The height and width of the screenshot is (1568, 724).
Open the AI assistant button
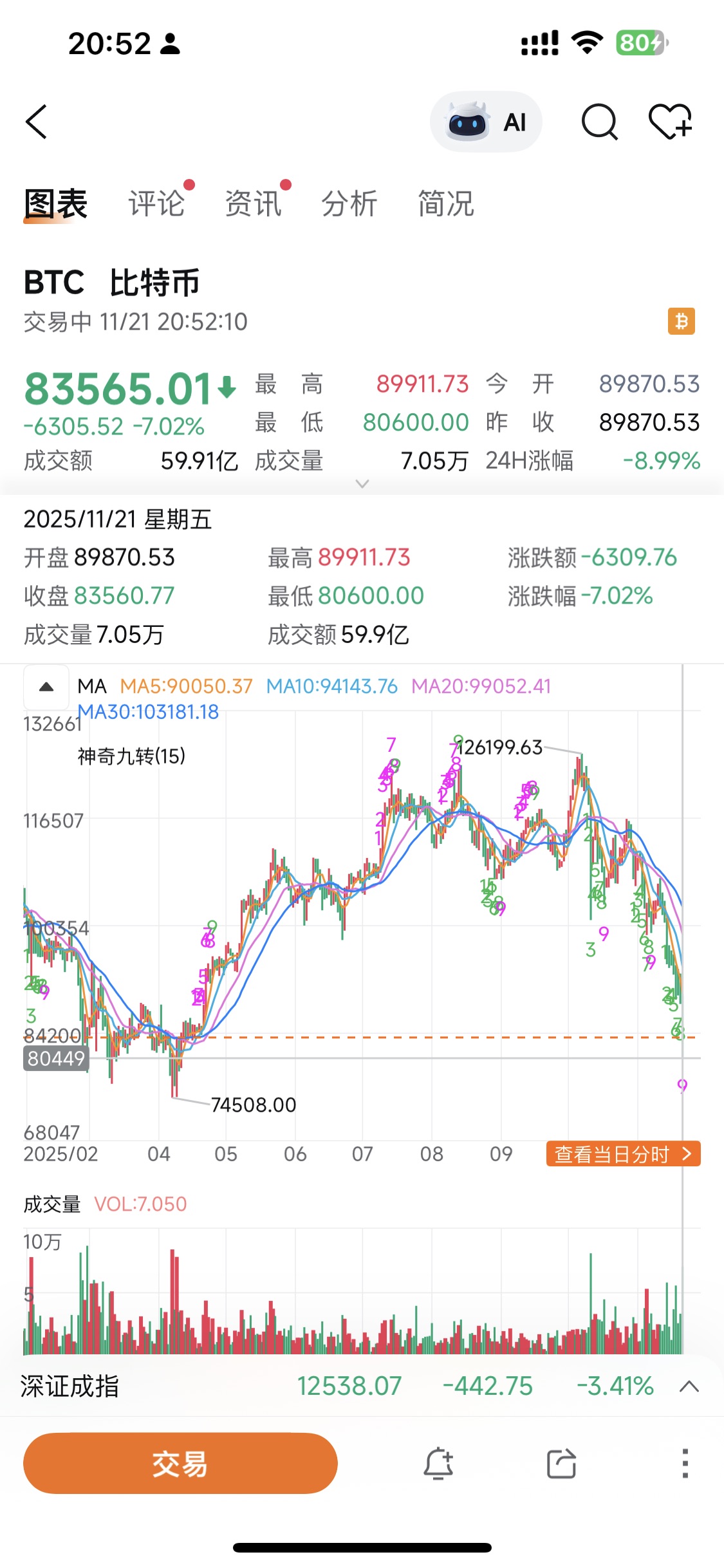(x=486, y=122)
